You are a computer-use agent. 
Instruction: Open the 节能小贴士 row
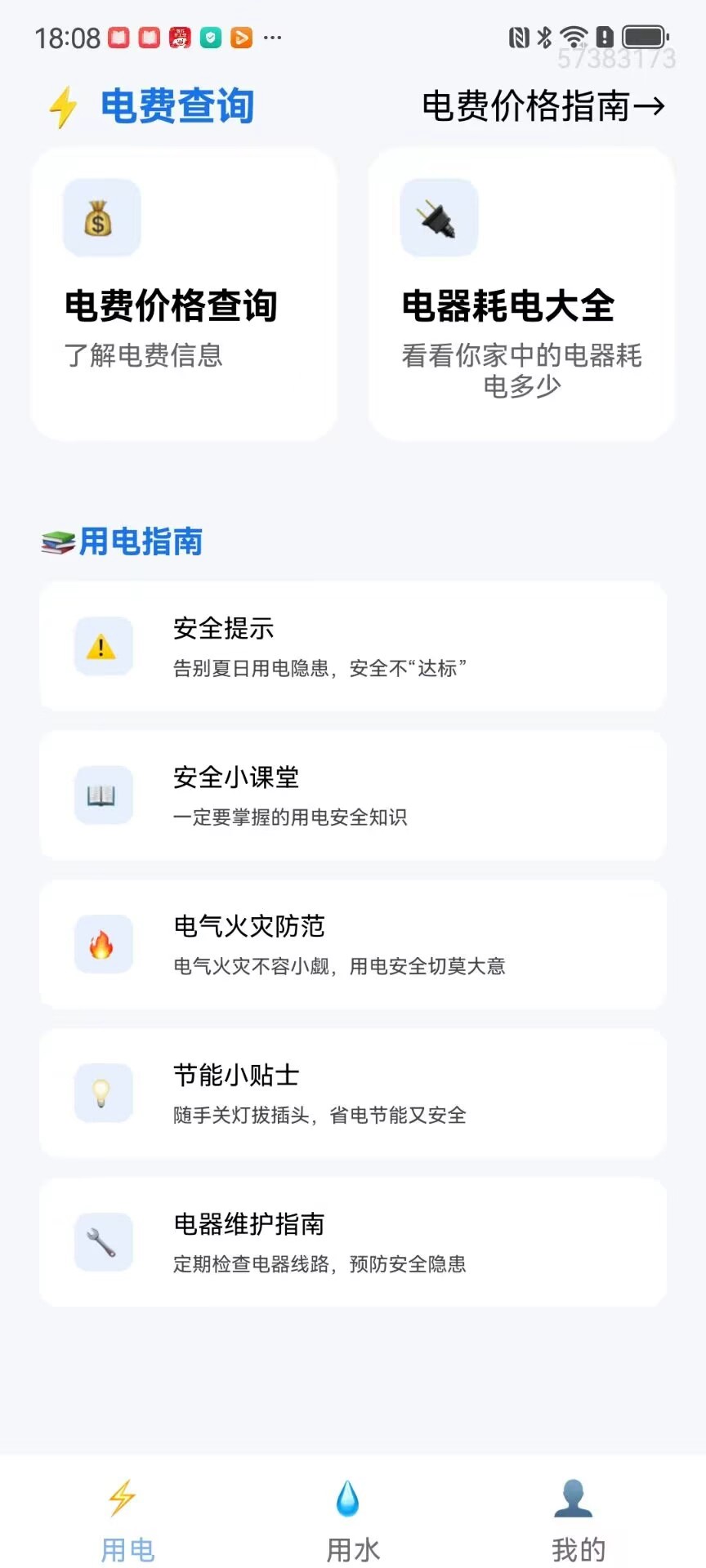pyautogui.click(x=353, y=1094)
